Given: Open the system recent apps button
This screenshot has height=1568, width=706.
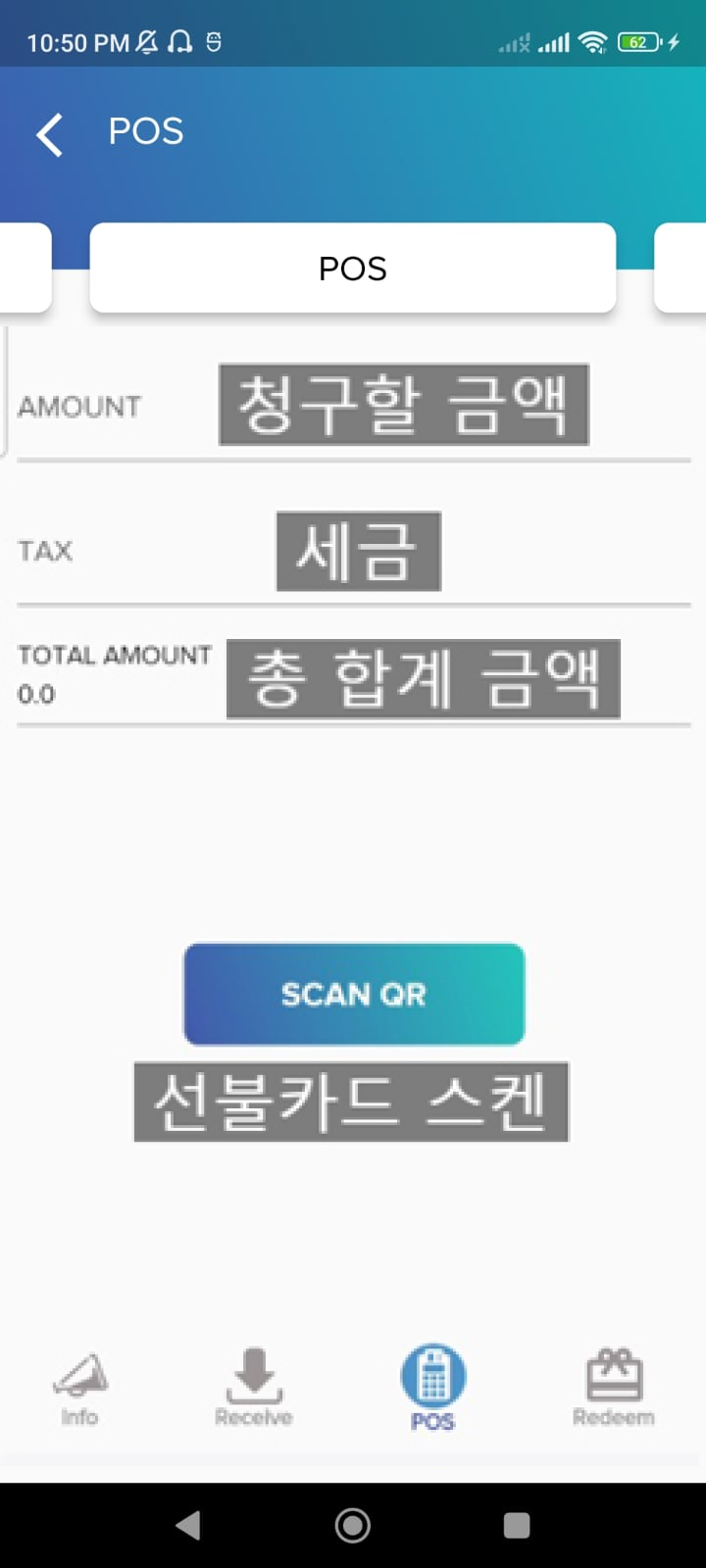Looking at the screenshot, I should [517, 1525].
